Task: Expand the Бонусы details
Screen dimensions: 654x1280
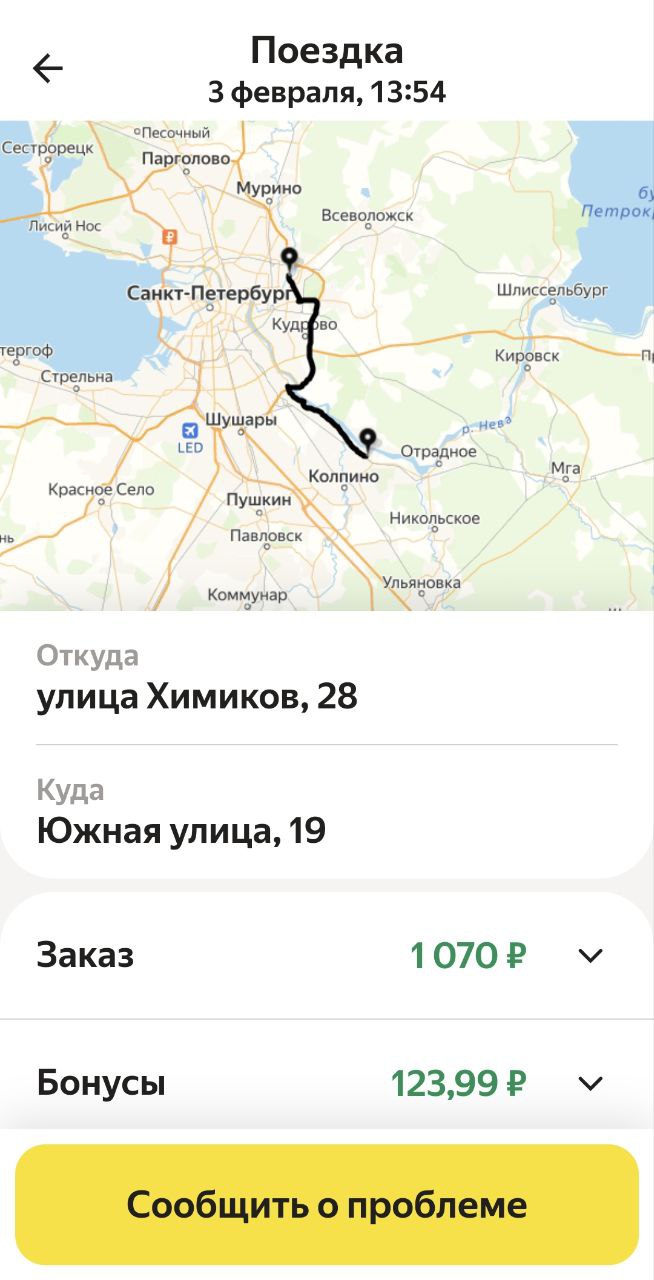Action: pyautogui.click(x=590, y=1083)
